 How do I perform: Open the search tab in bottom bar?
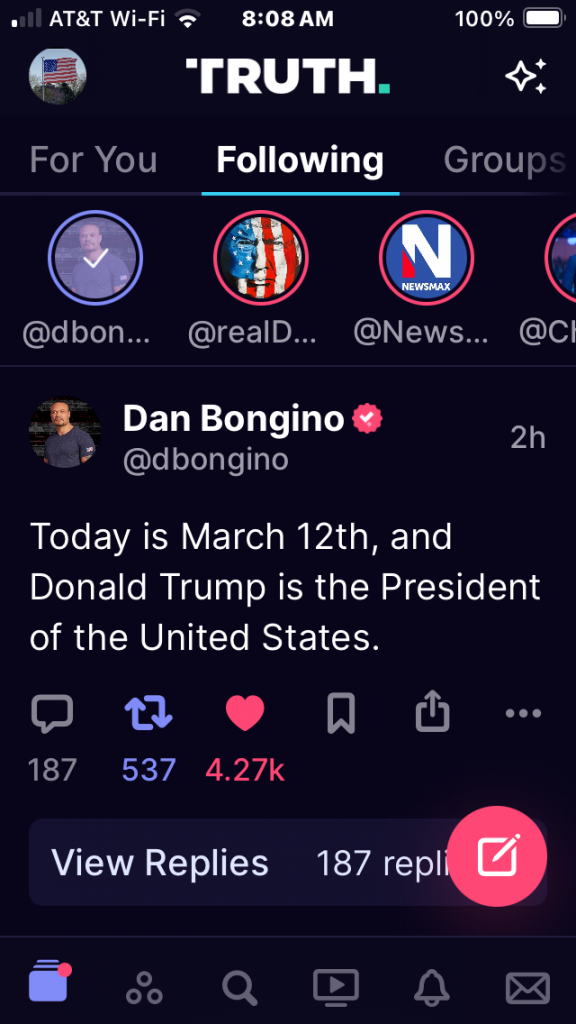click(240, 987)
